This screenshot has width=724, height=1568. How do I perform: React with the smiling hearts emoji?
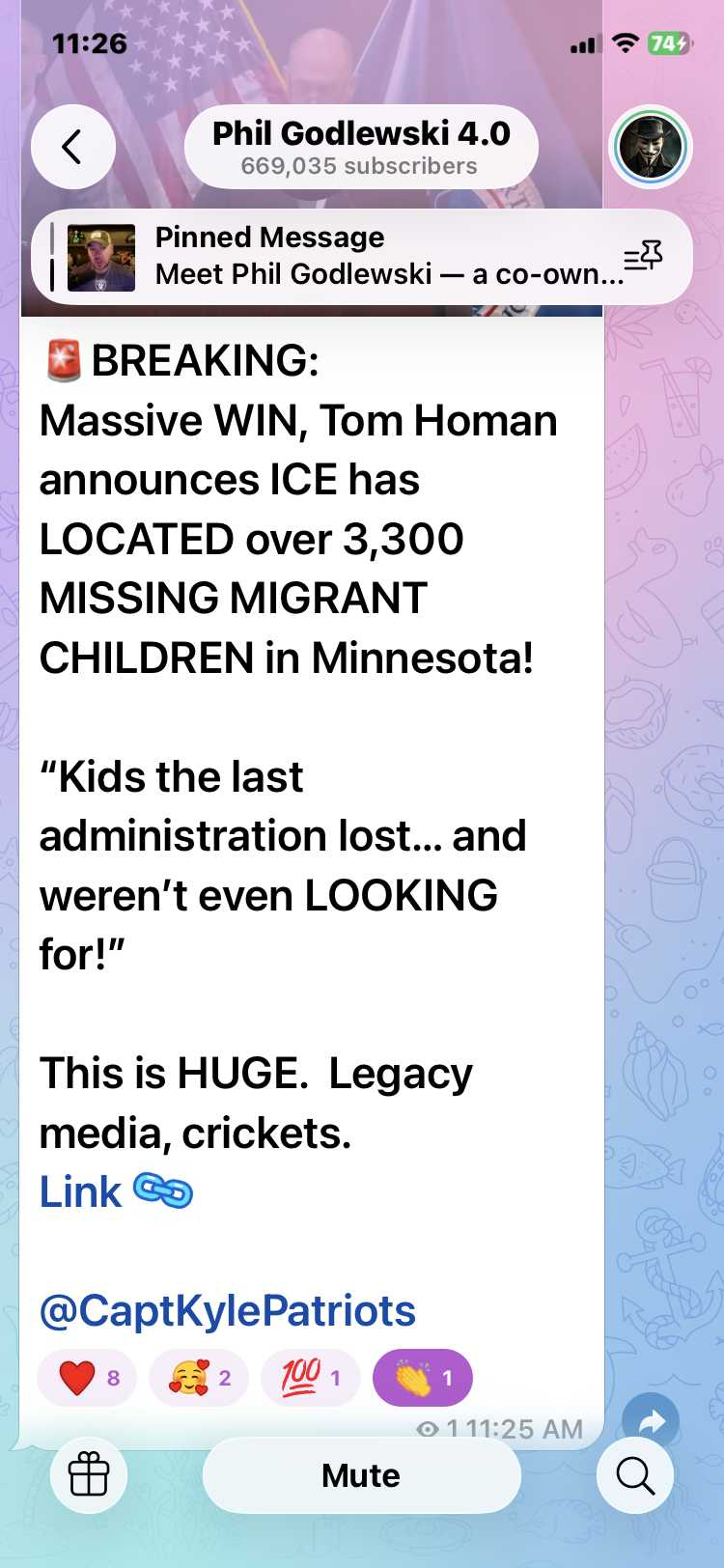199,1378
